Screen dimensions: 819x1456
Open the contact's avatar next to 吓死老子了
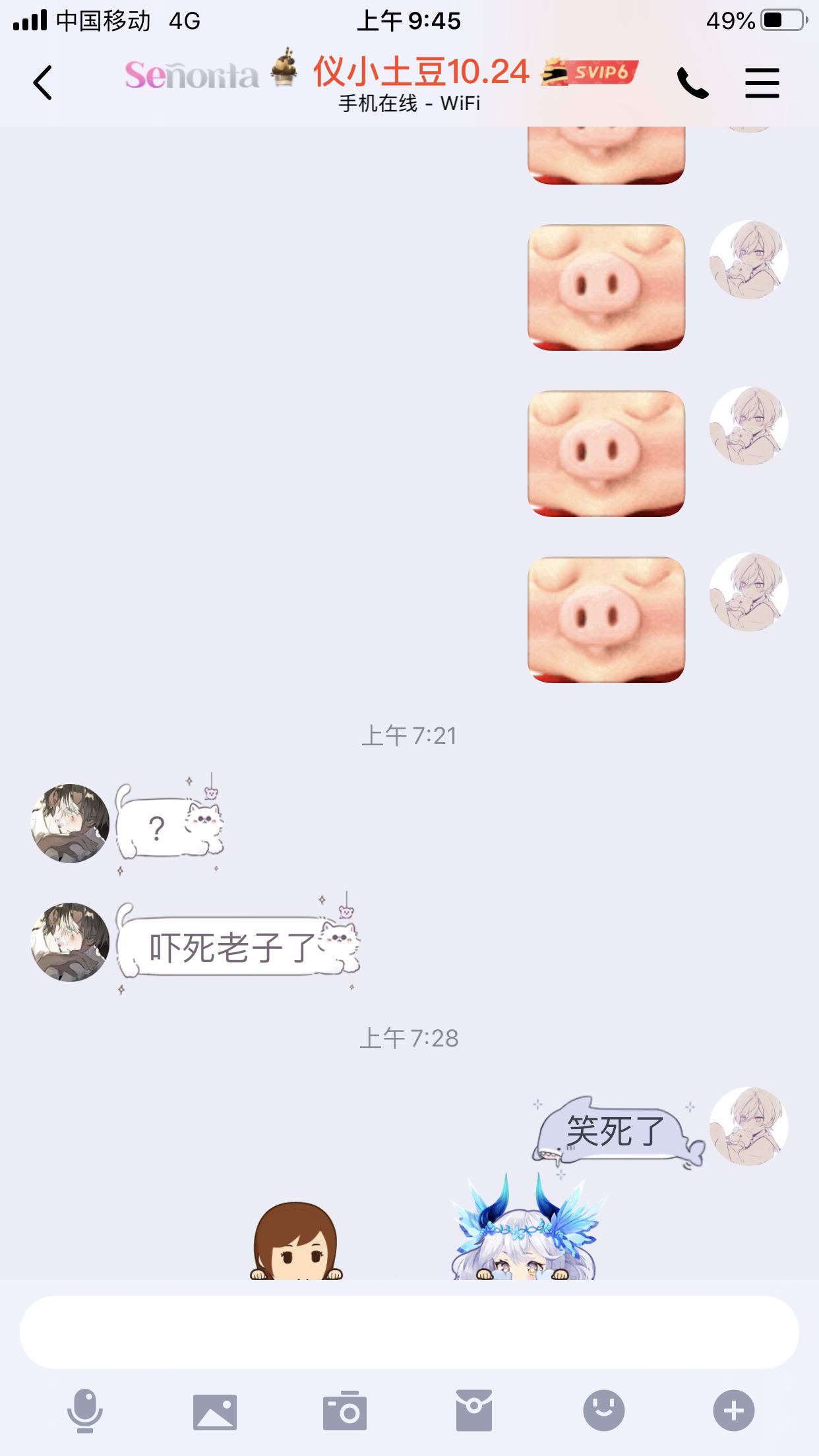pos(70,942)
